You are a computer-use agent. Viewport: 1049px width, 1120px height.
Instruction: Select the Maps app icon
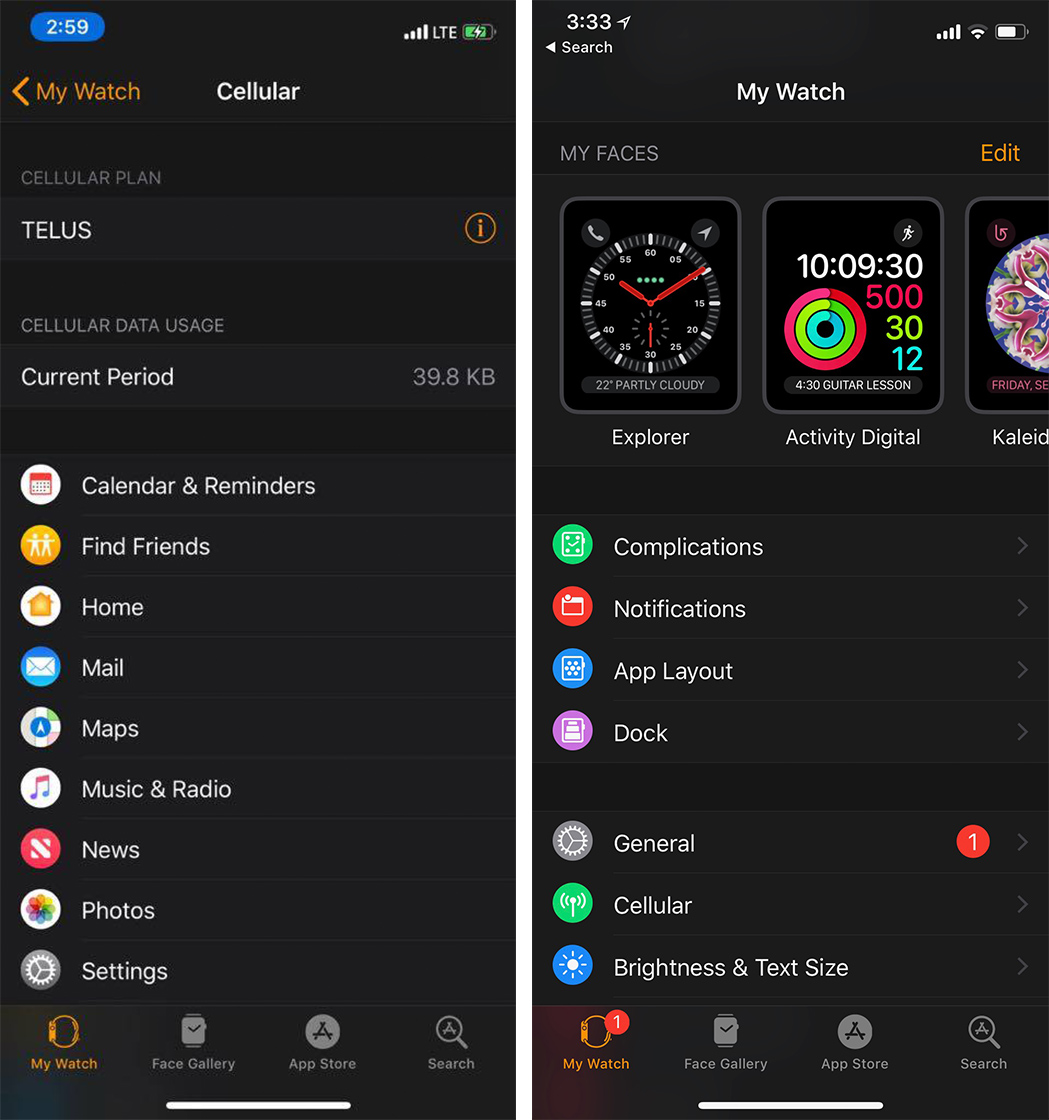[x=42, y=727]
